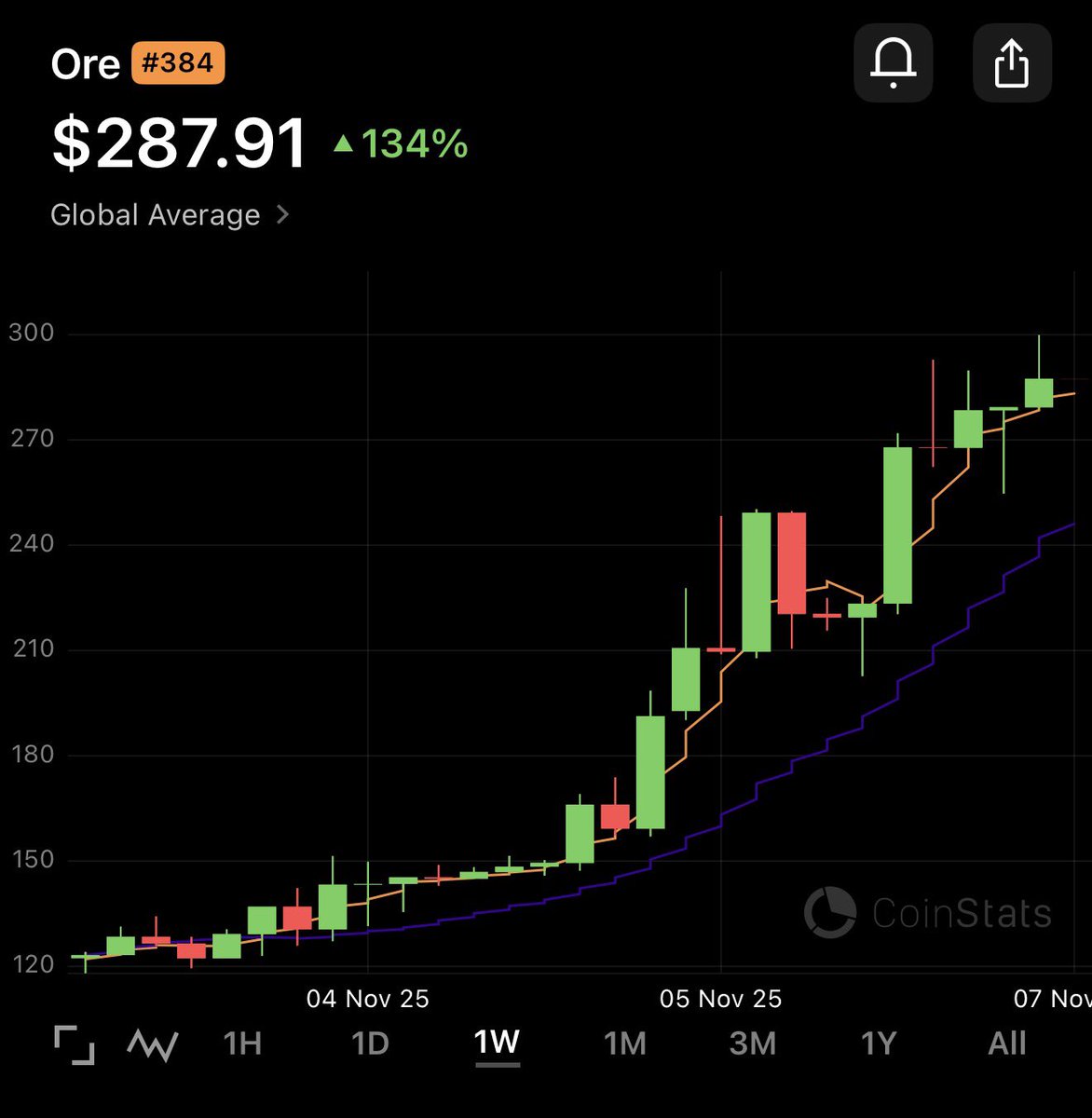Expand the chart to fullscreen

[x=75, y=1043]
